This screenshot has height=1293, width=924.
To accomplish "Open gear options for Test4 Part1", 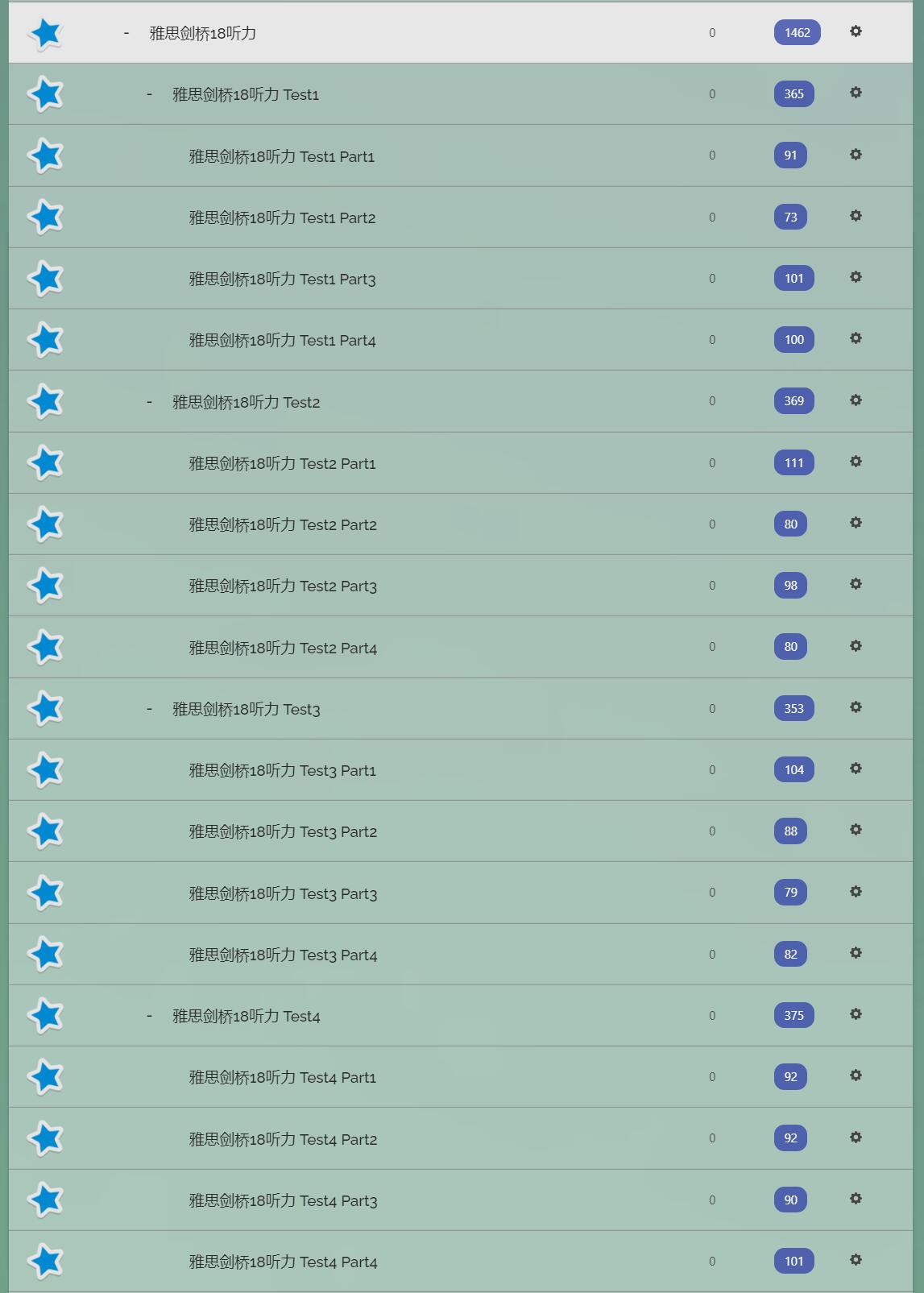I will click(x=856, y=1075).
